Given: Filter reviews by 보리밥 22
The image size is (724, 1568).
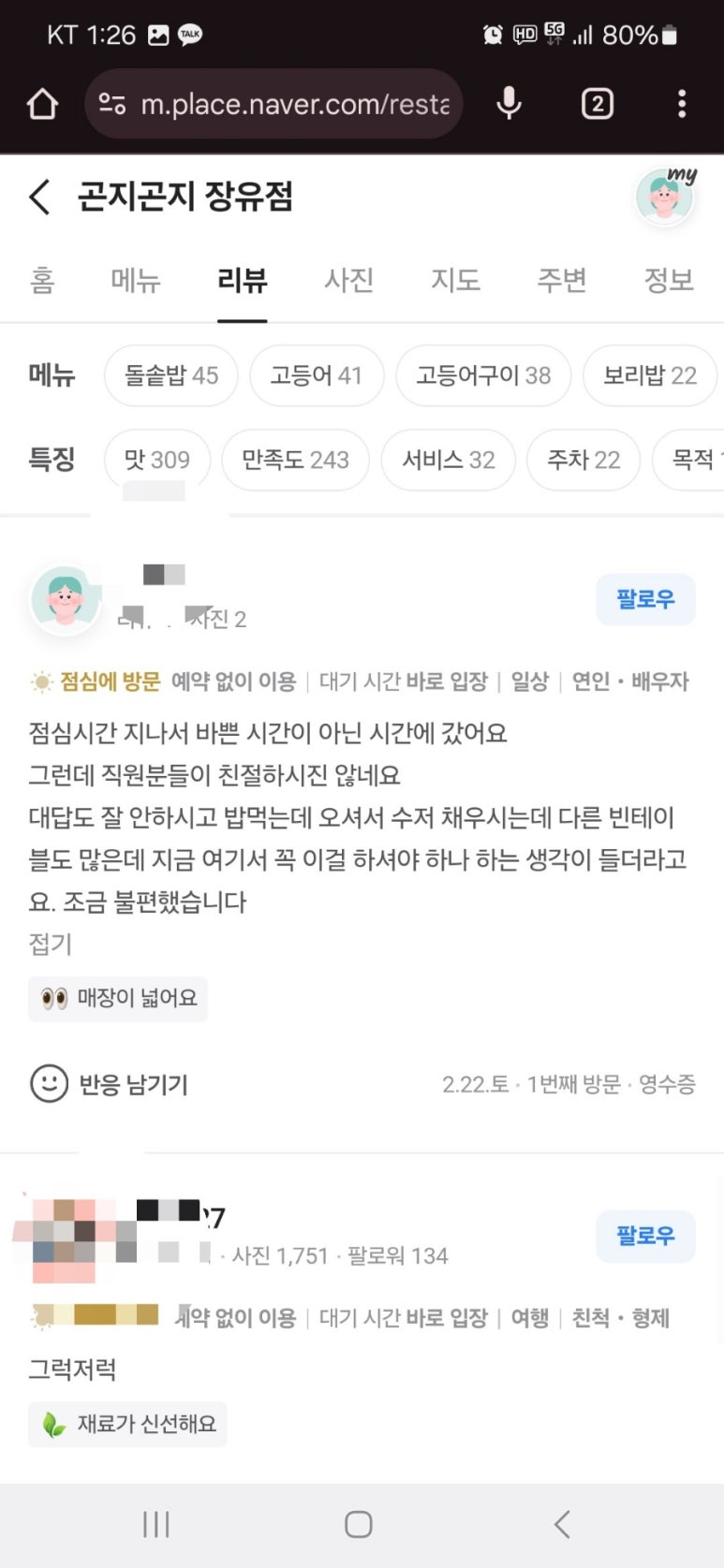Looking at the screenshot, I should (649, 375).
